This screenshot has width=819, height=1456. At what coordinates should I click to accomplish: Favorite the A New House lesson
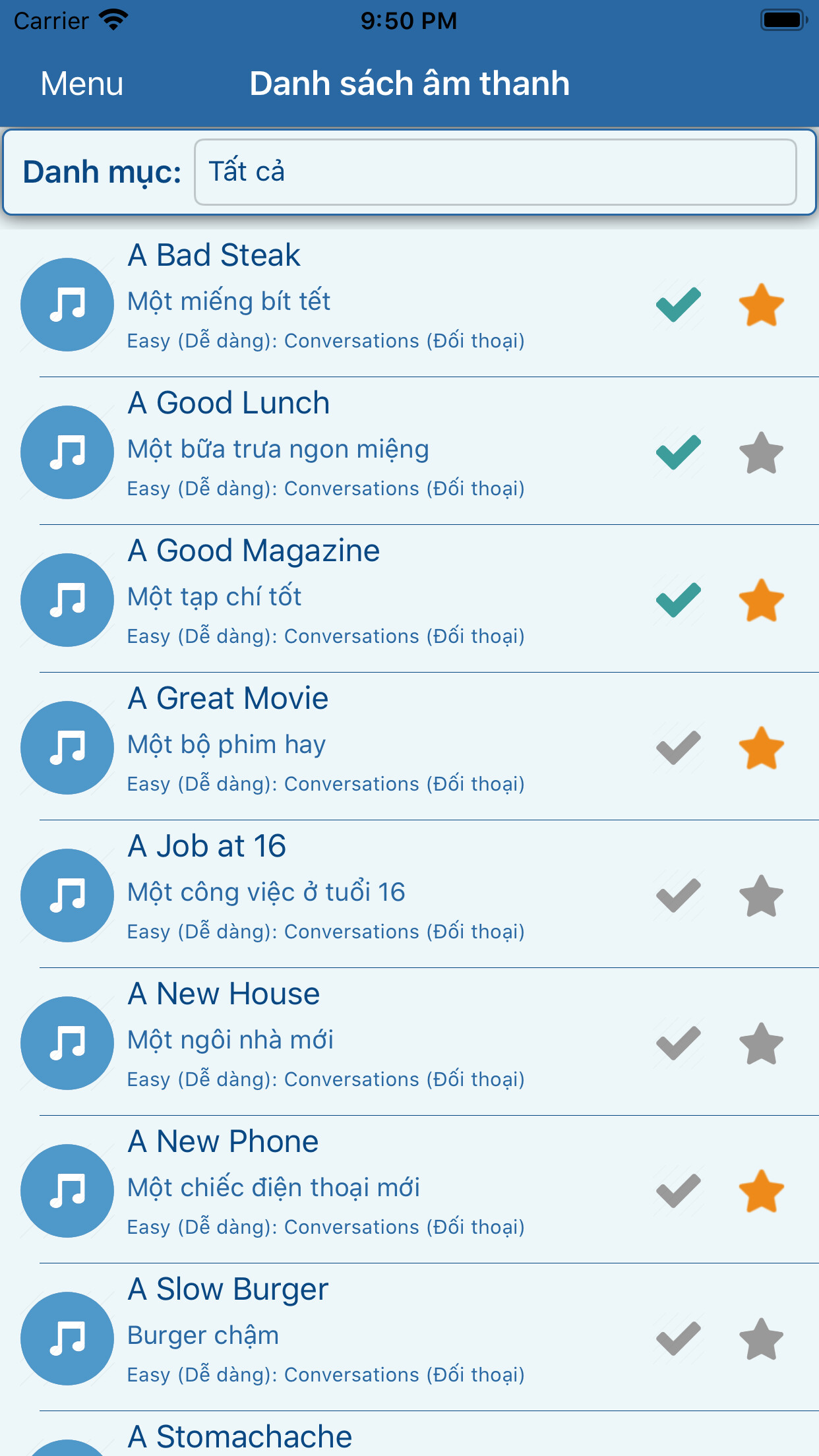[761, 1043]
